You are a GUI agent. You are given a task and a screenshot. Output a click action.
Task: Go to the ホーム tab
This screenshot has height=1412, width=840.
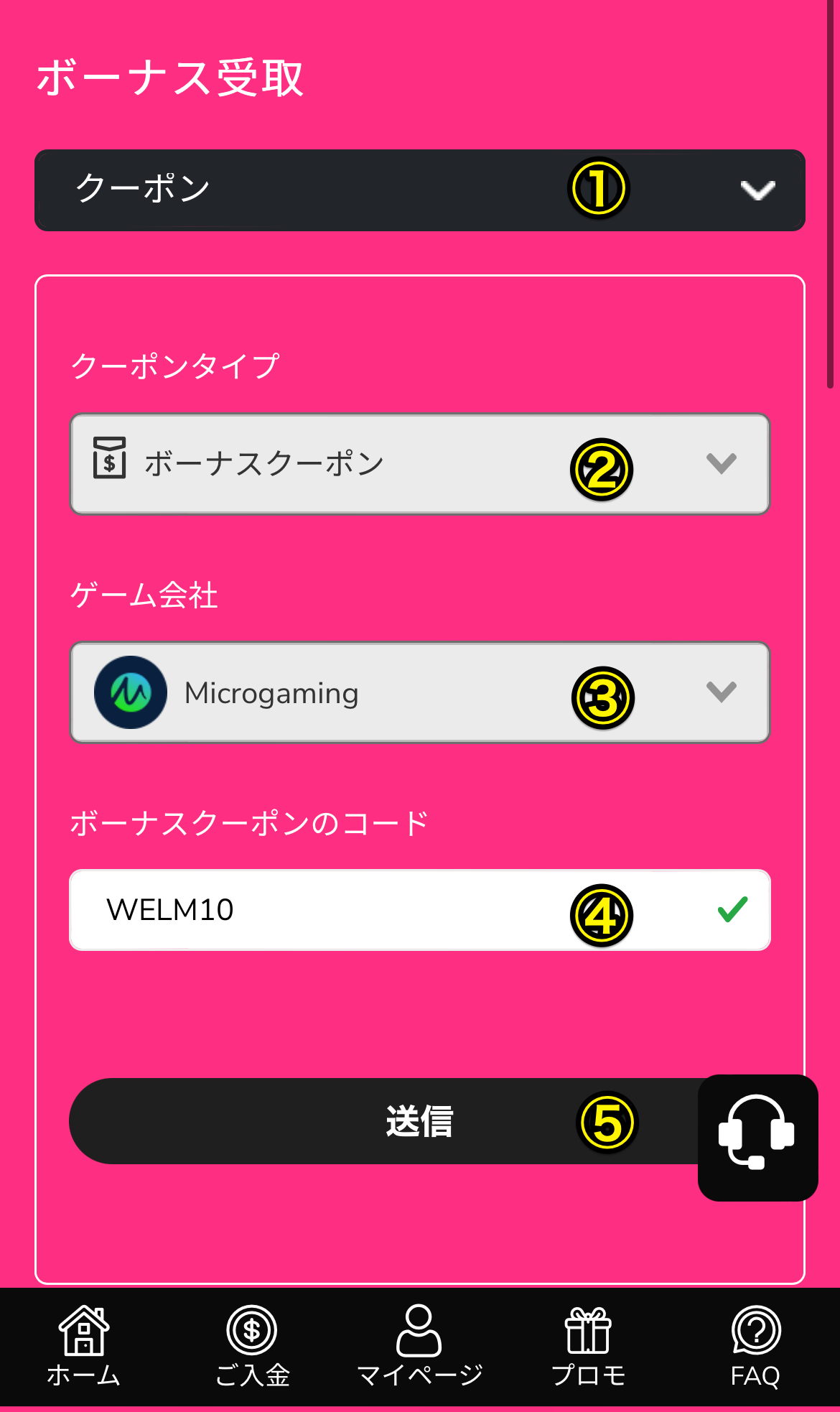click(84, 1347)
